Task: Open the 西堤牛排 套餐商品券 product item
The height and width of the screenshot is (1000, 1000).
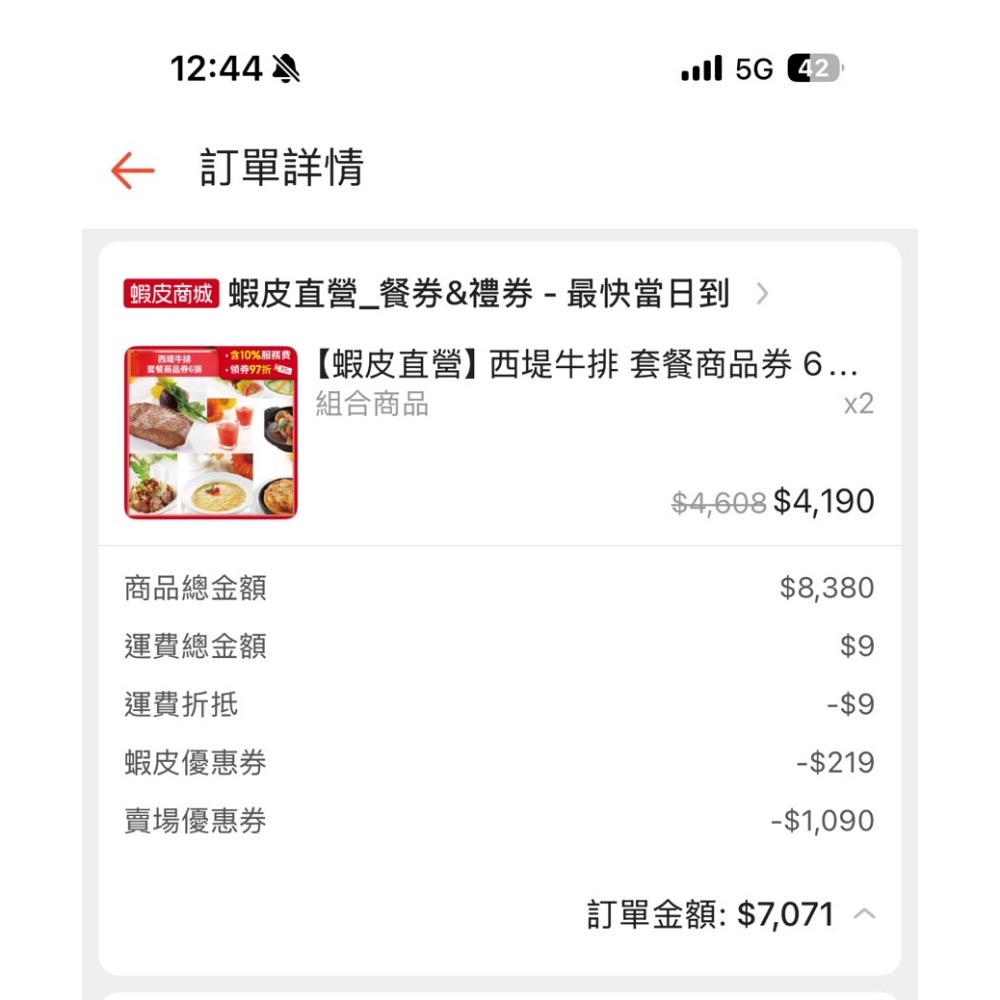Action: pos(499,432)
